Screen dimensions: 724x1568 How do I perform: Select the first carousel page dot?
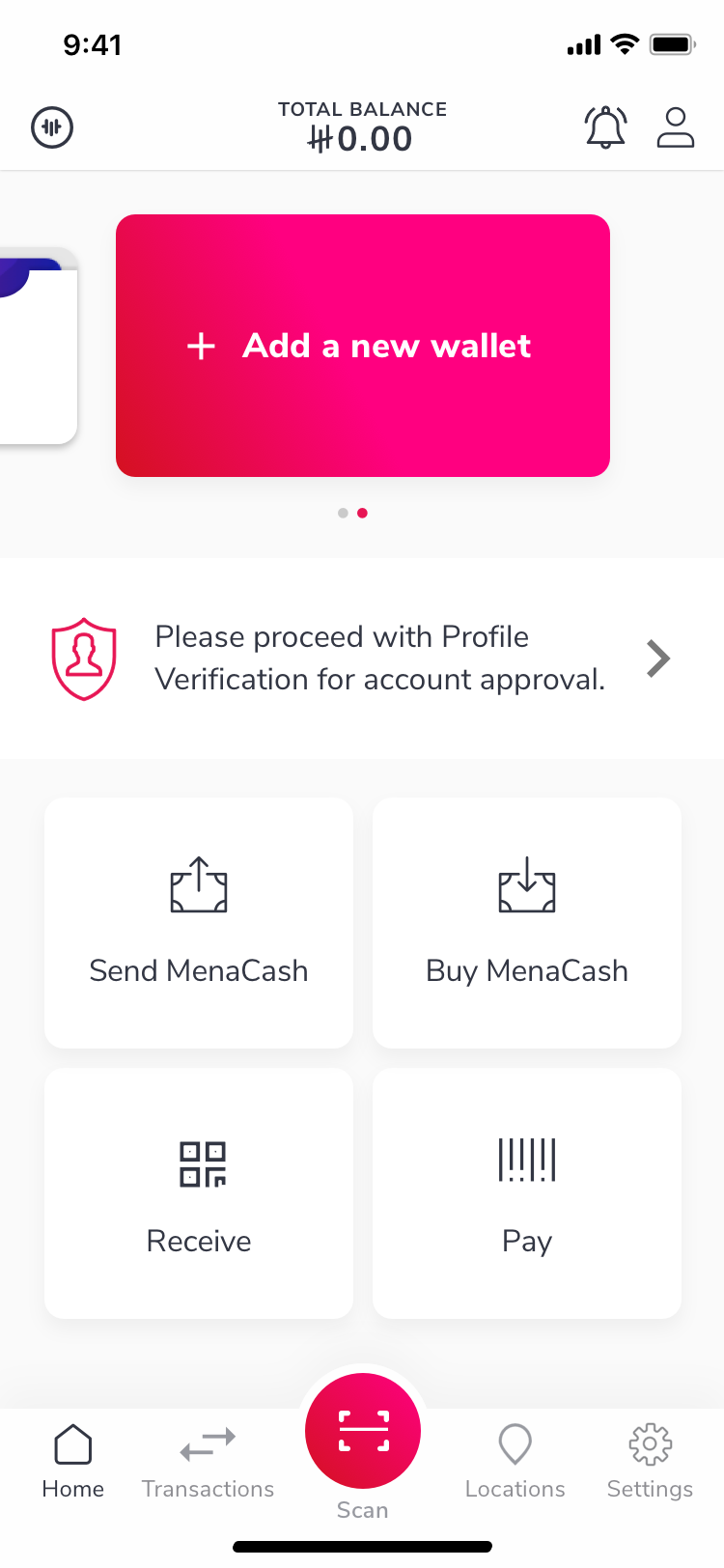(343, 513)
